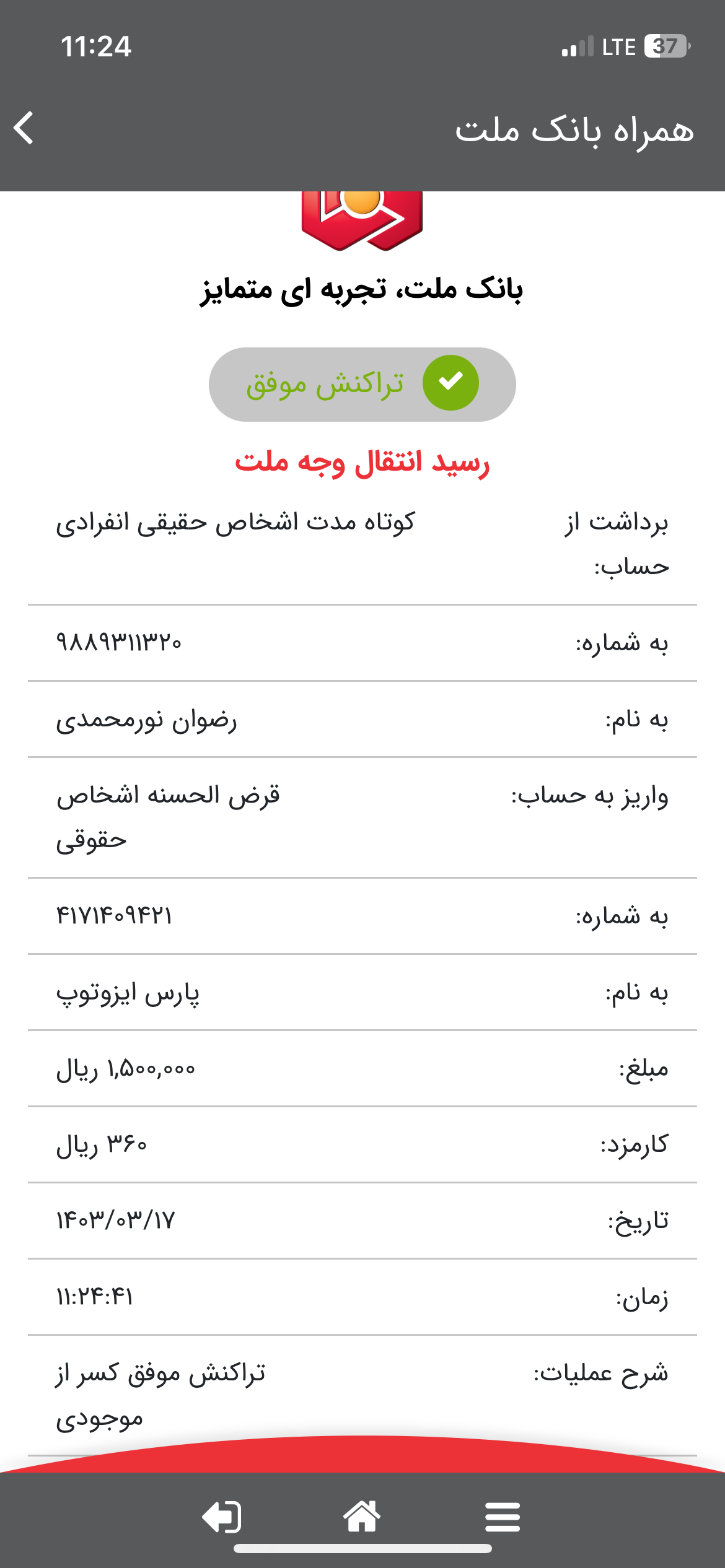Screen dimensions: 725x1568
Task: Tap the back chevron in the header
Action: pos(25,128)
